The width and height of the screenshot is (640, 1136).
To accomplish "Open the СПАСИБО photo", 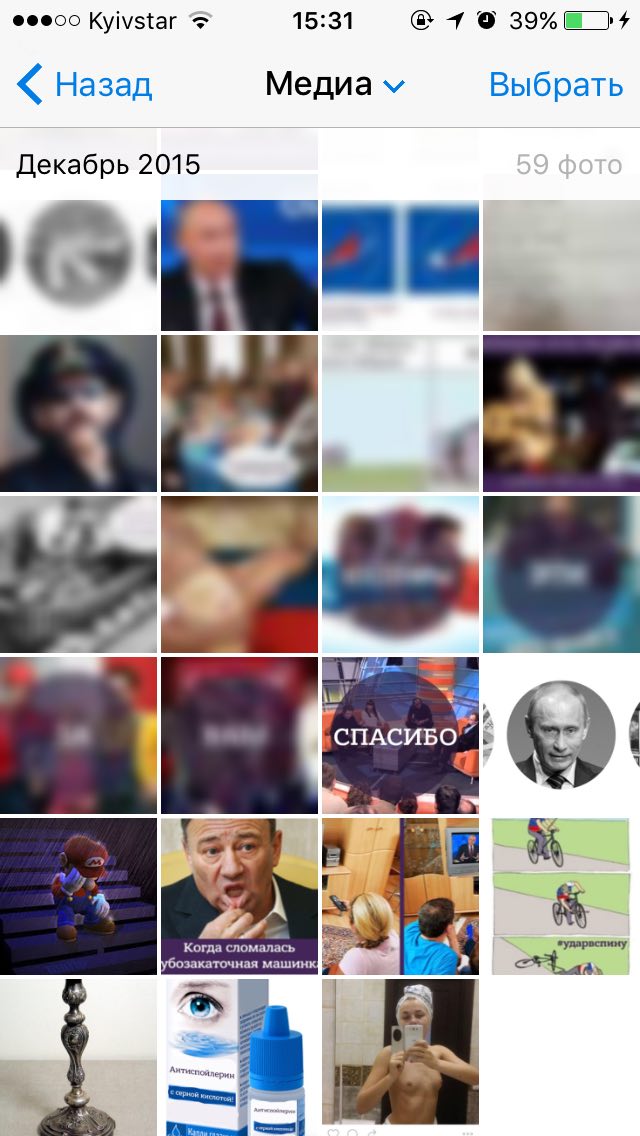I will click(400, 735).
